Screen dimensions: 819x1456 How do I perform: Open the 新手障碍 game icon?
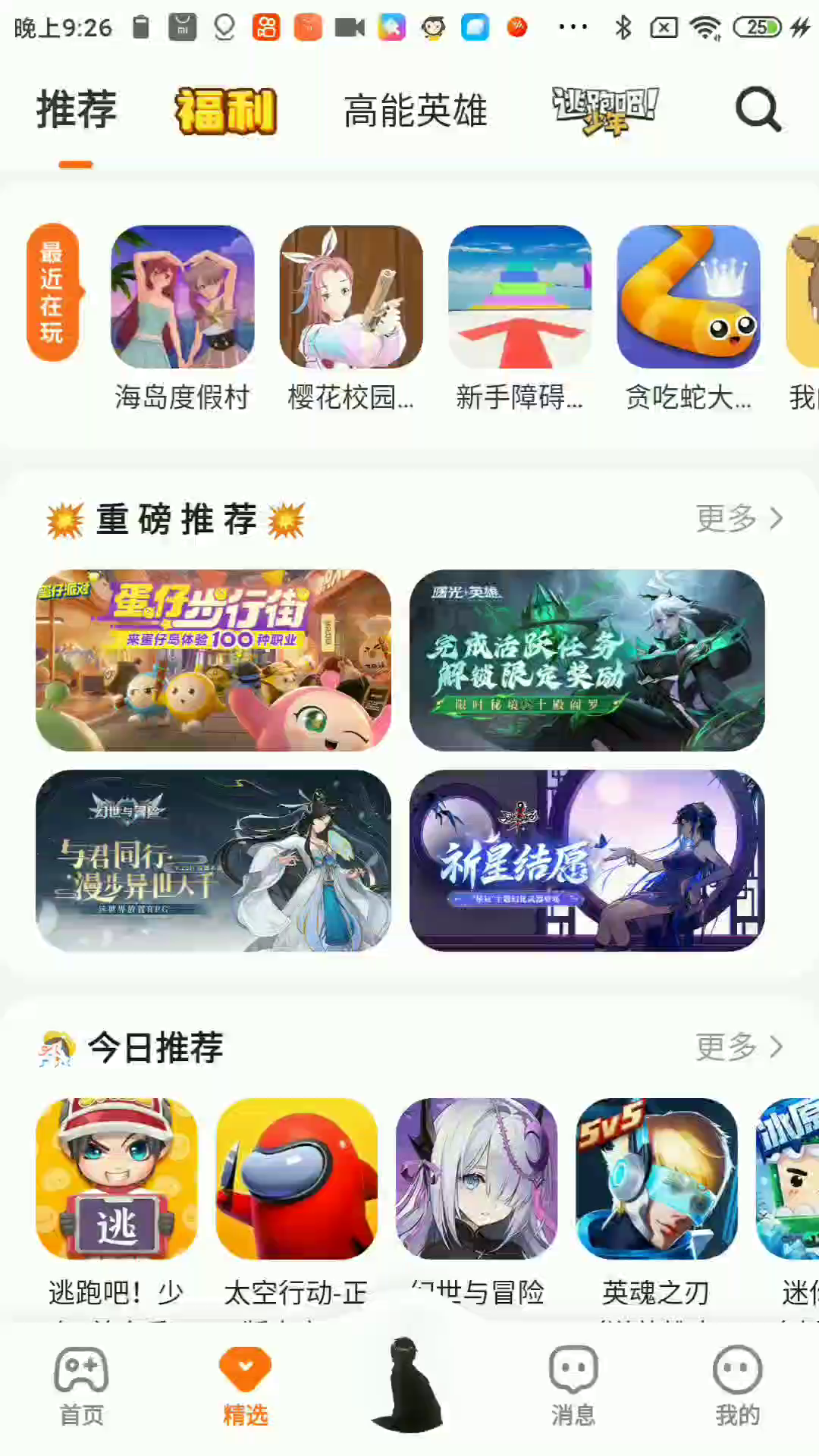pyautogui.click(x=520, y=297)
